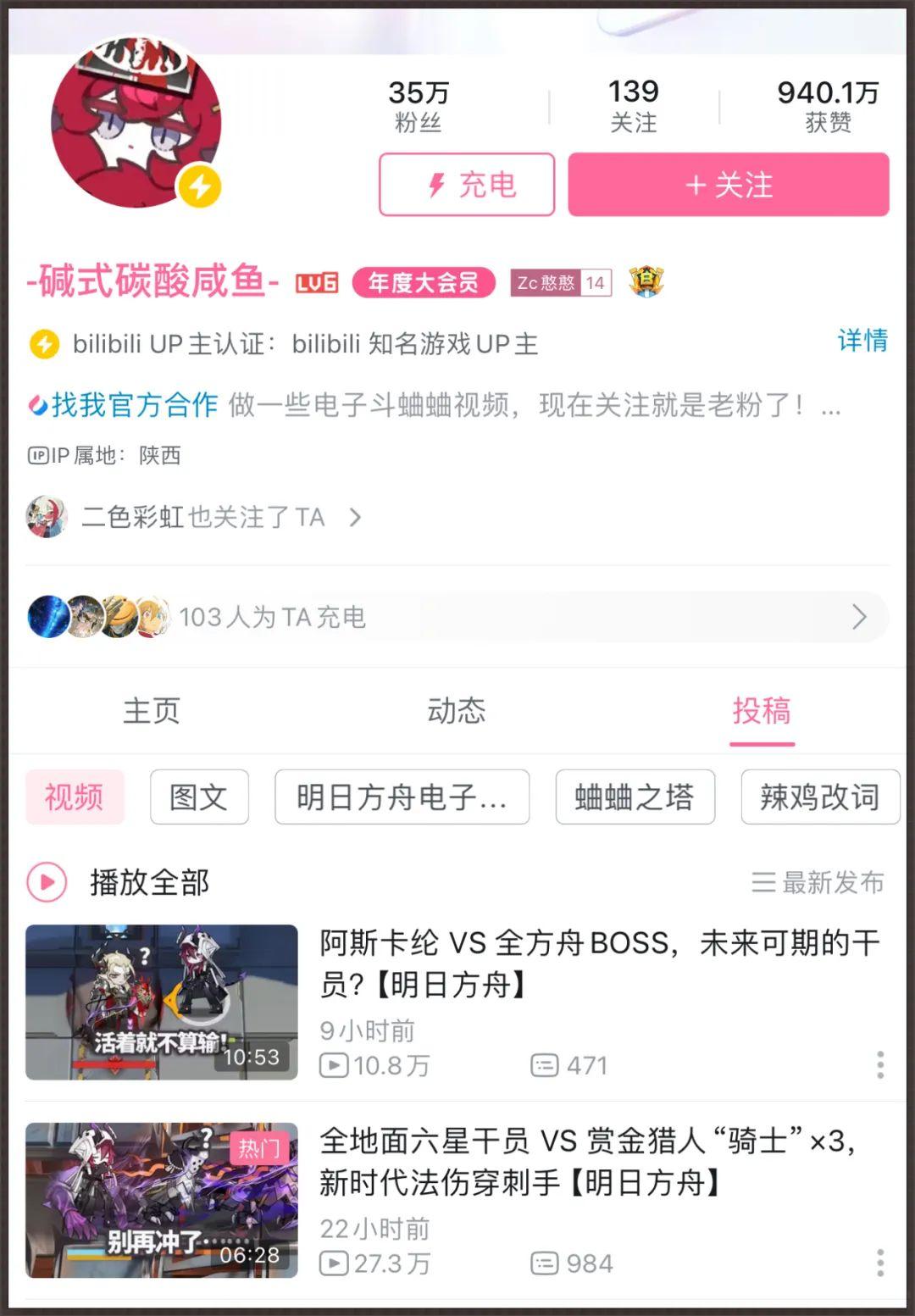This screenshot has height=1316, width=915.
Task: Open the 全地面六星干员 VS 赏金猎人 video
Action: pos(588,1161)
